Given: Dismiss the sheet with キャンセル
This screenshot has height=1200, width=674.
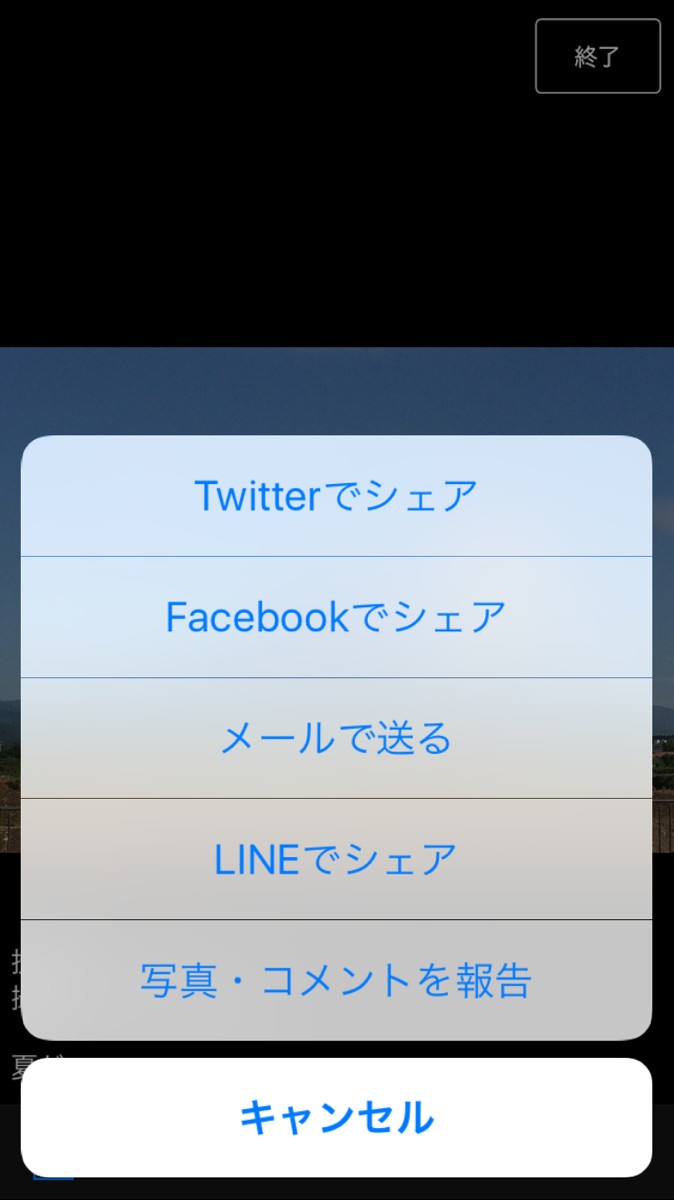Looking at the screenshot, I should [x=336, y=1117].
